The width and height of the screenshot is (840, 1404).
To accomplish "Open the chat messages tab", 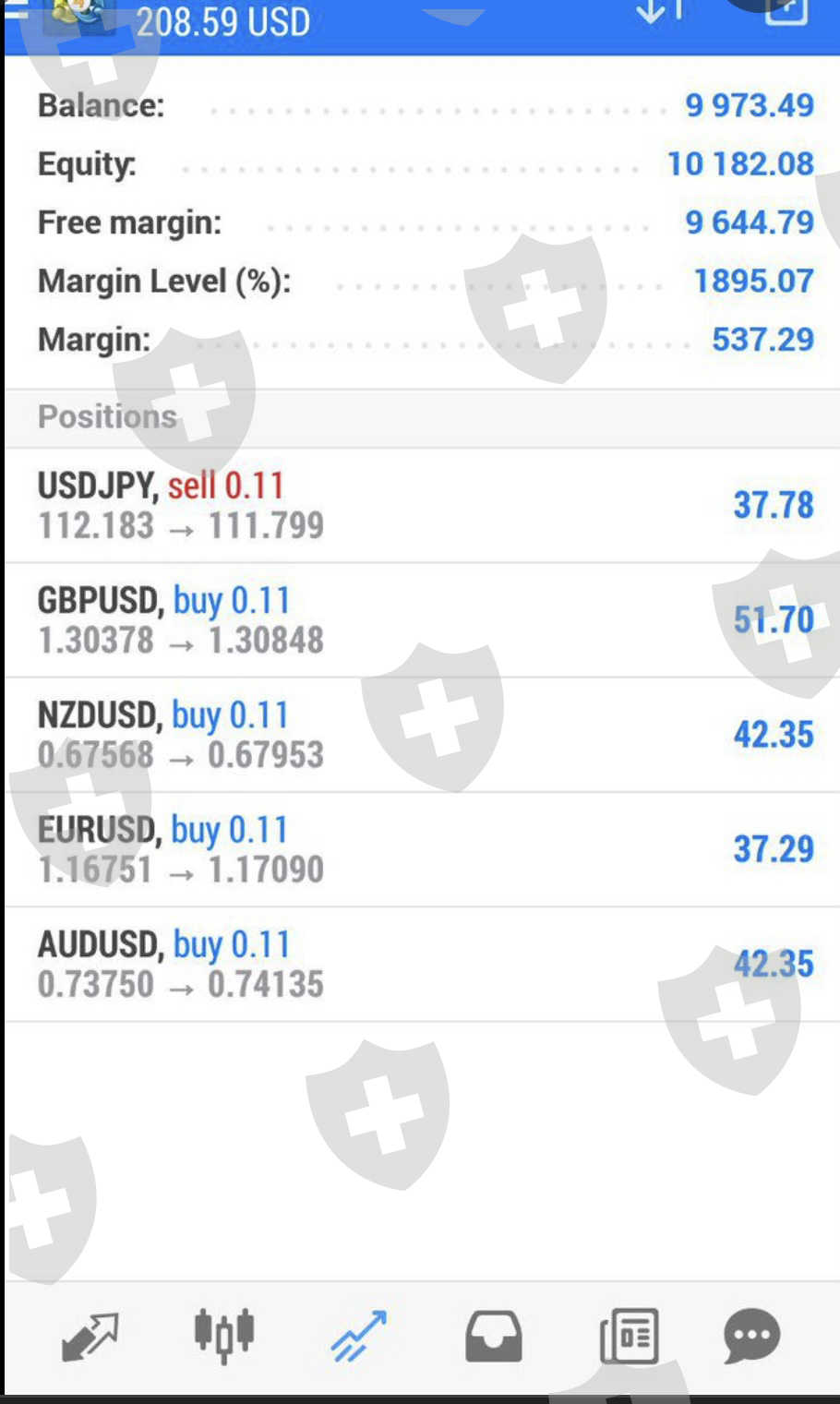I will pos(751,1336).
